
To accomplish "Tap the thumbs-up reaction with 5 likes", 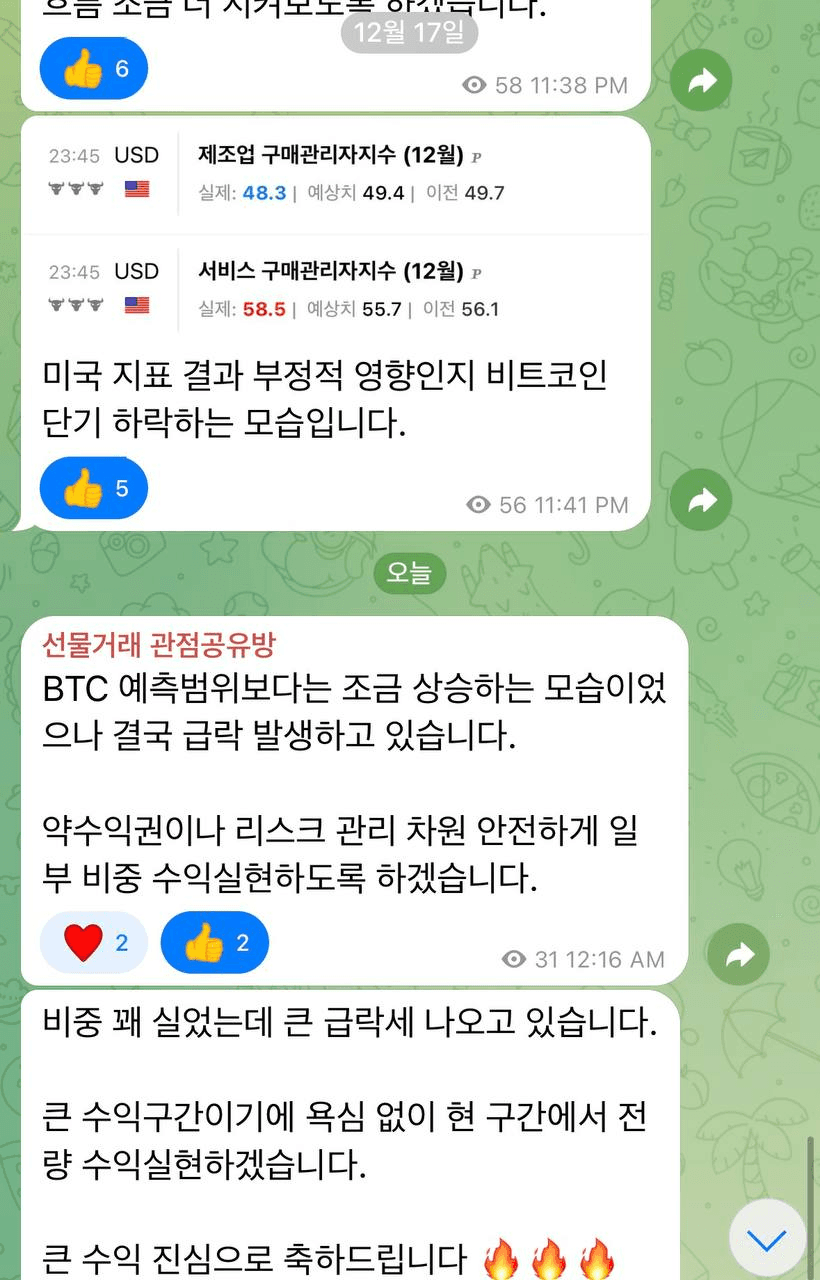I will click(x=93, y=489).
